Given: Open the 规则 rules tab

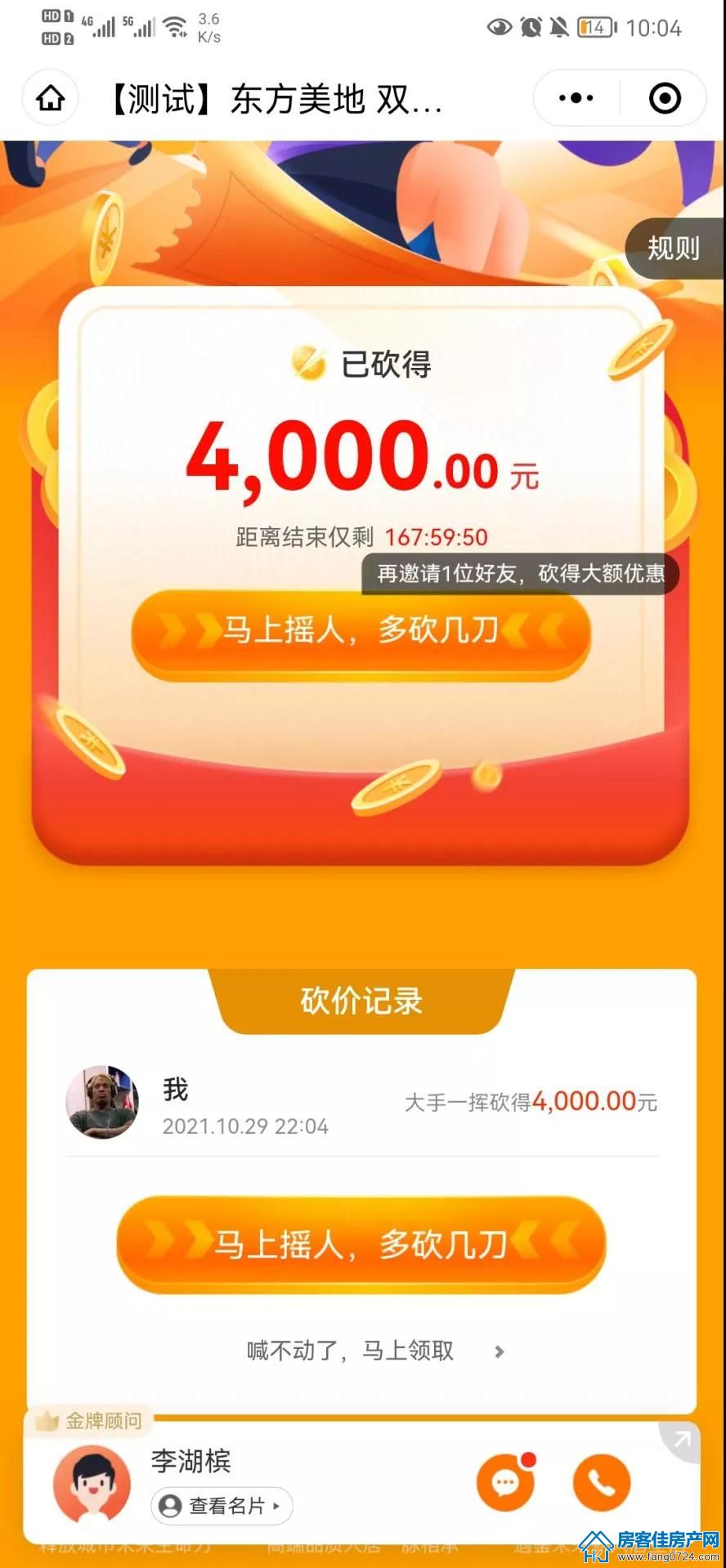Looking at the screenshot, I should pos(674,249).
